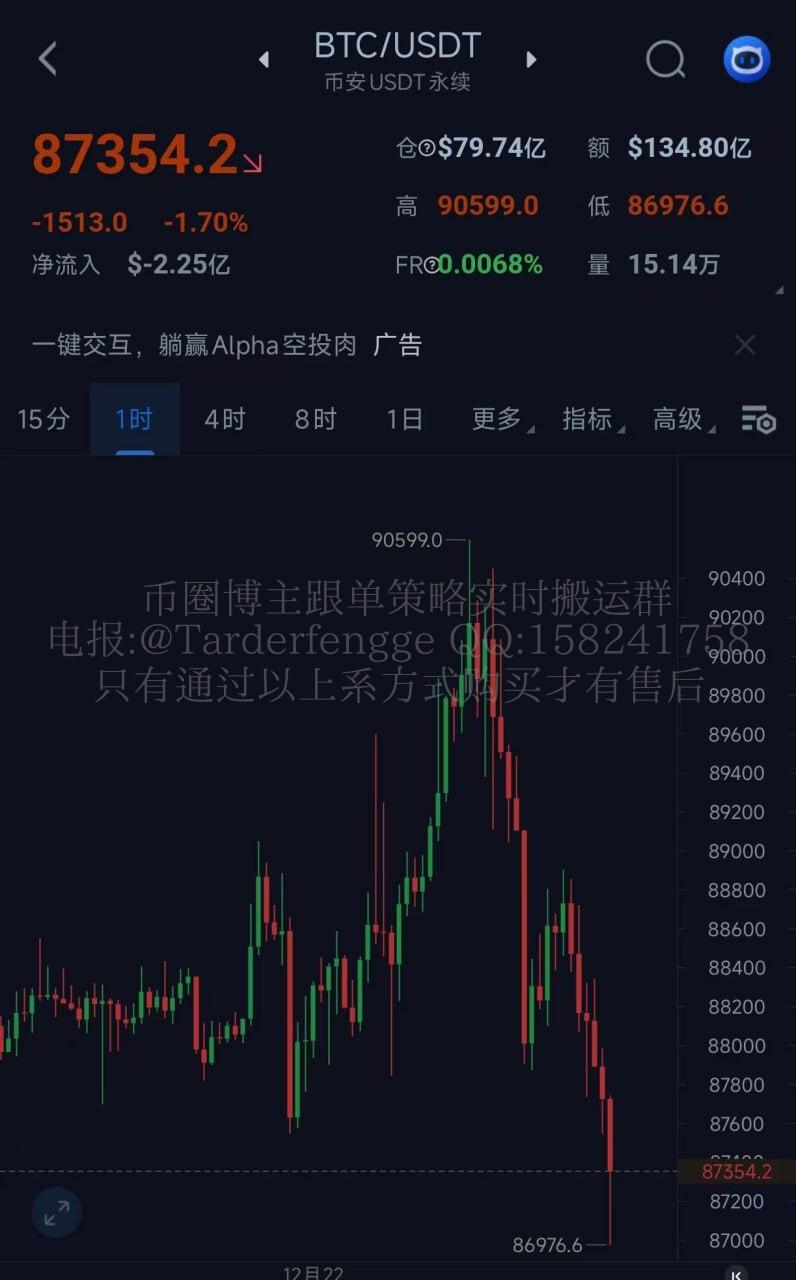Open chart settings icon

point(758,420)
